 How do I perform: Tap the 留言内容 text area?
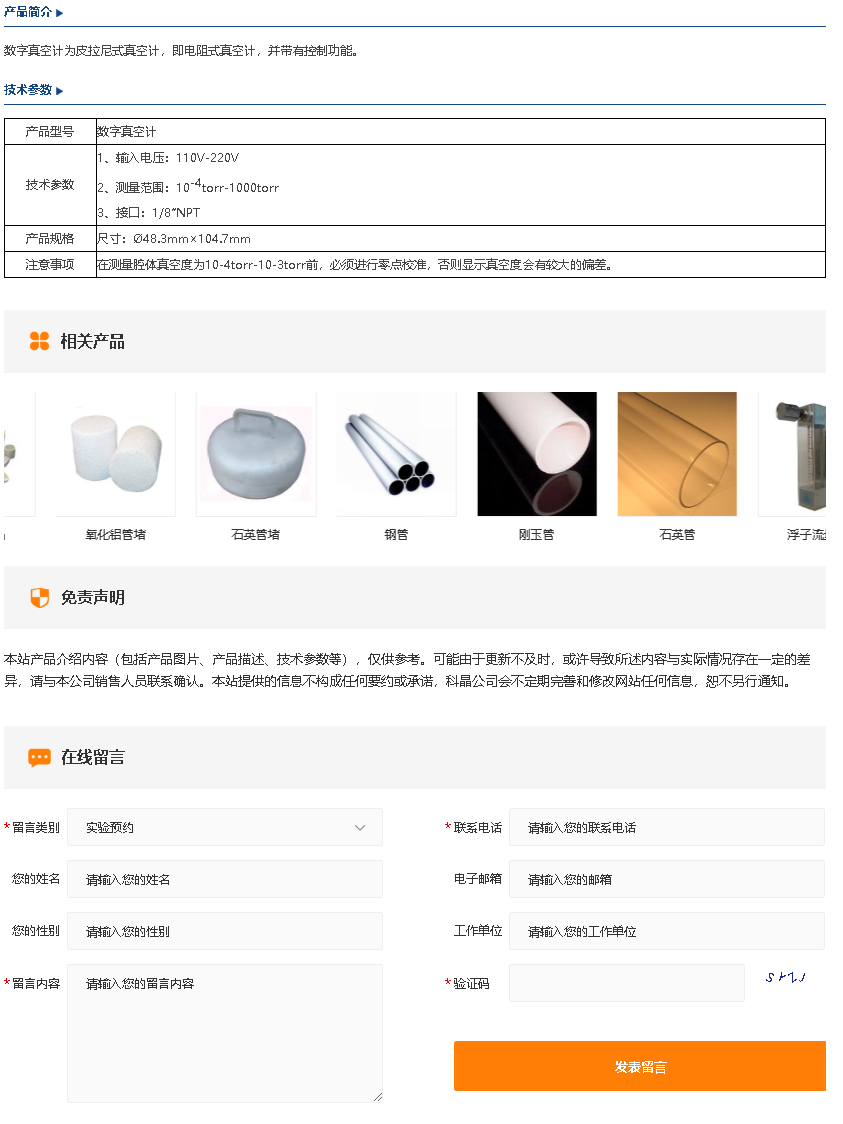click(225, 1033)
